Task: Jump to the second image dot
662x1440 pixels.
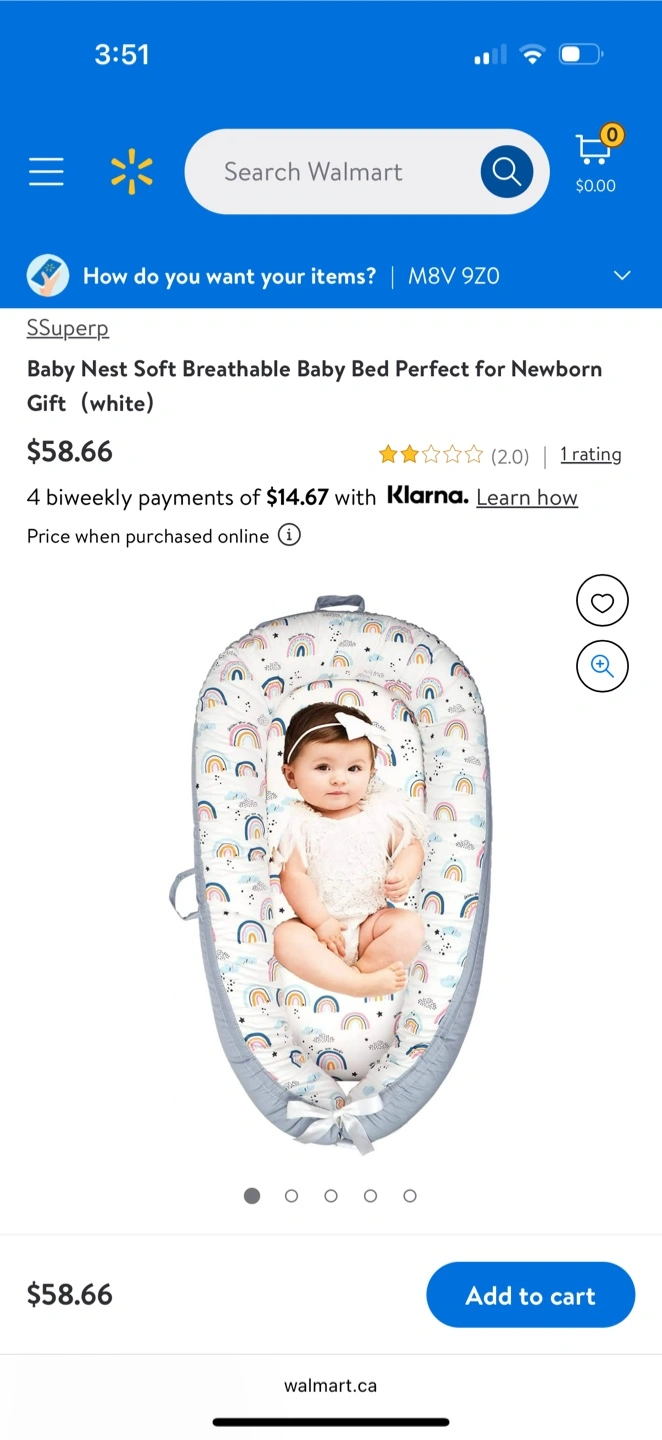Action: click(x=291, y=1196)
